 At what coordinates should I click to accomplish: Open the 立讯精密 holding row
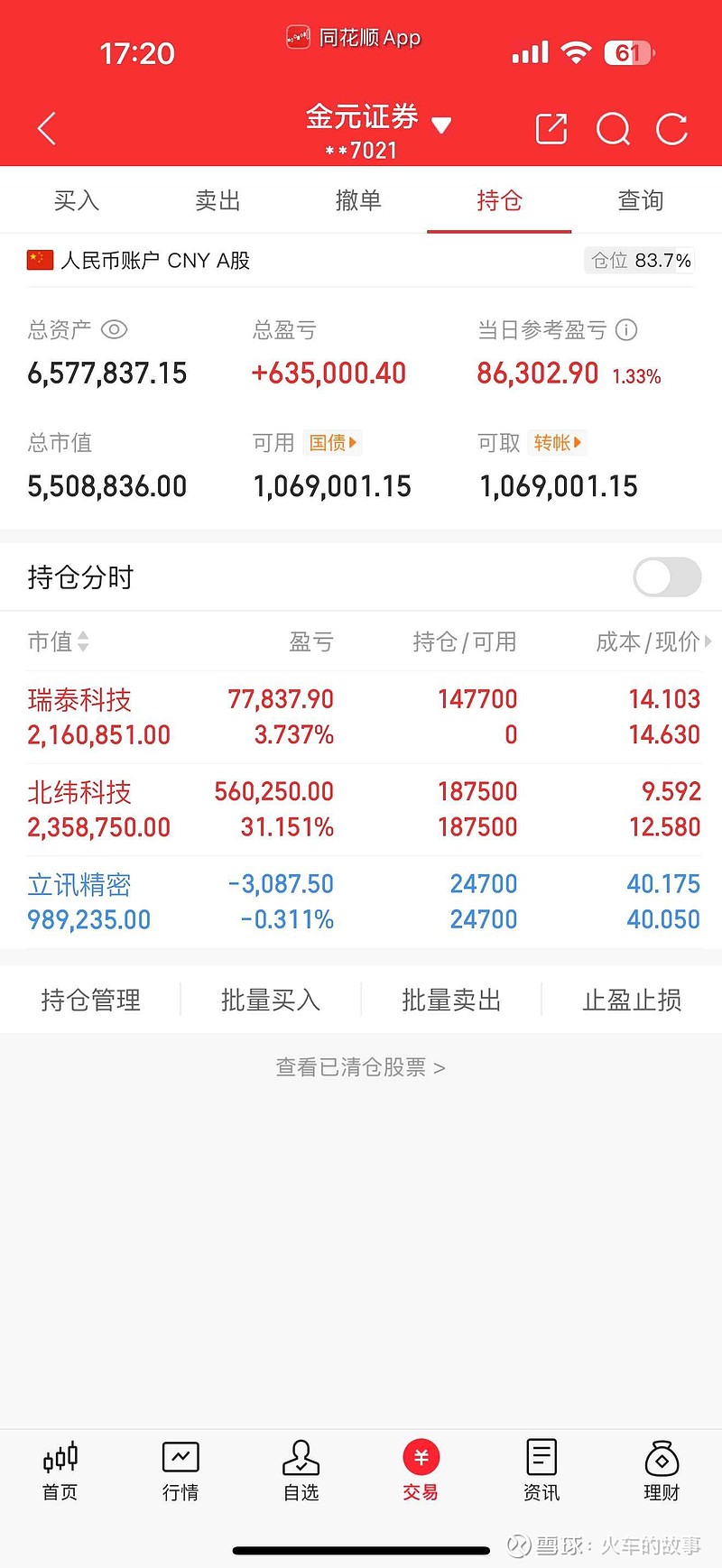[x=361, y=901]
